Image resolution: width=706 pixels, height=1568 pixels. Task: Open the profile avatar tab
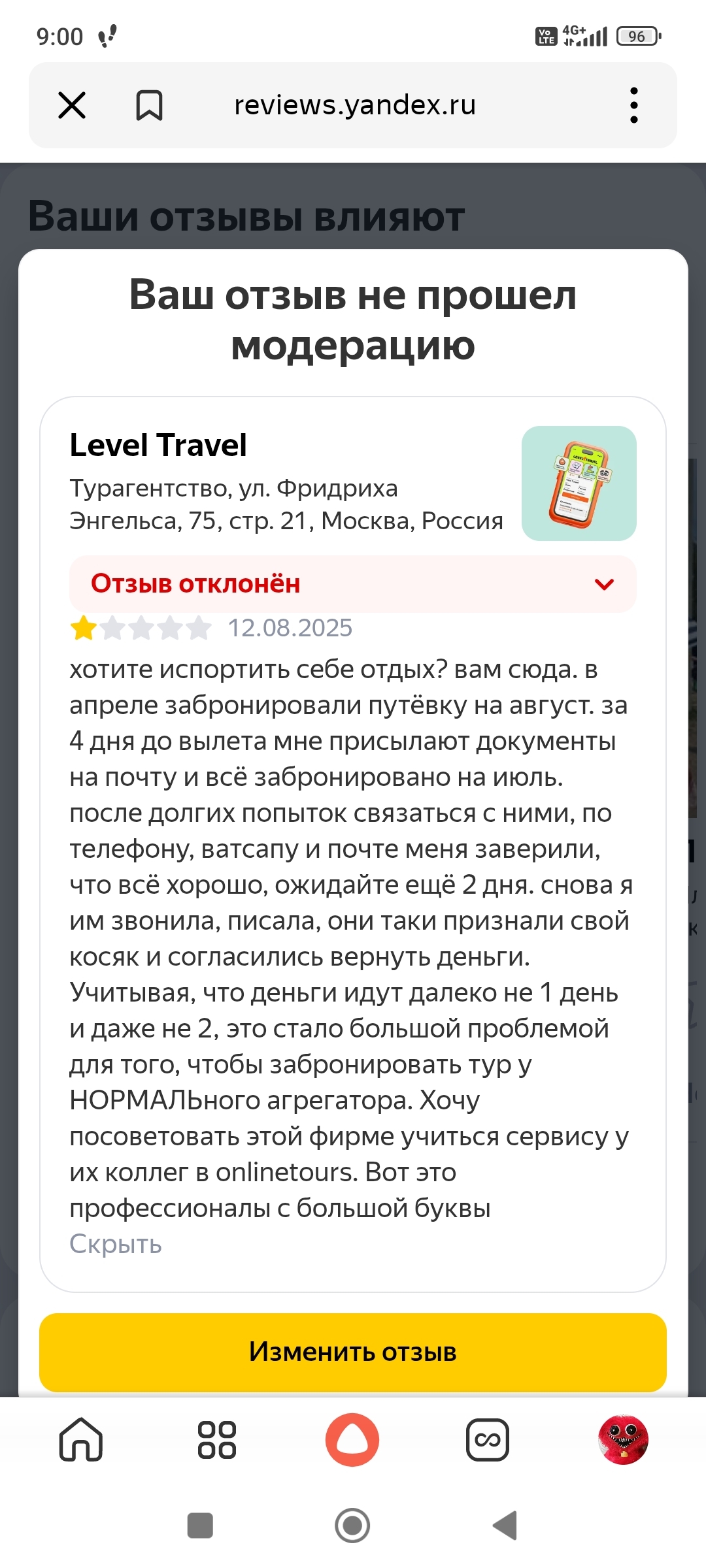click(623, 1439)
